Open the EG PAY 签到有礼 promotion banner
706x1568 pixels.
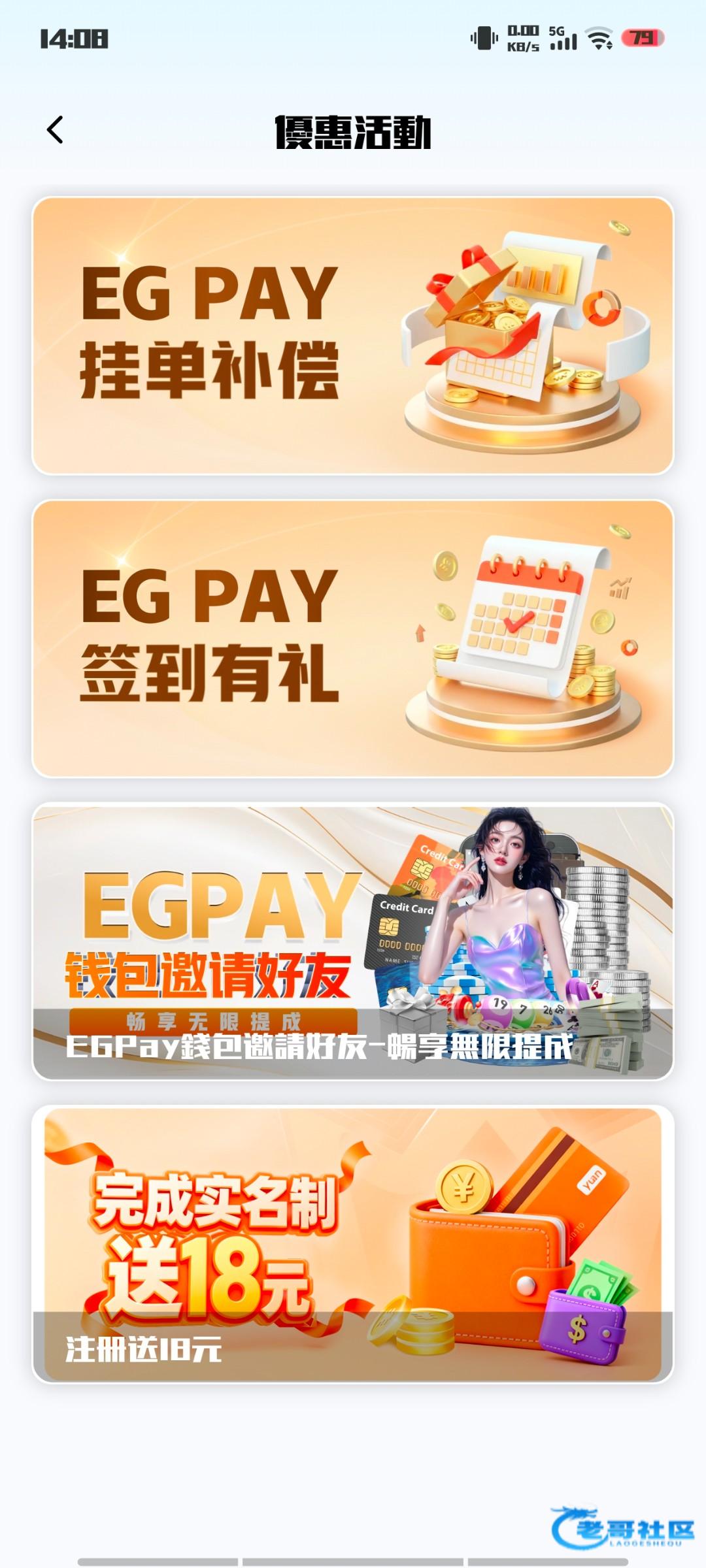click(353, 638)
